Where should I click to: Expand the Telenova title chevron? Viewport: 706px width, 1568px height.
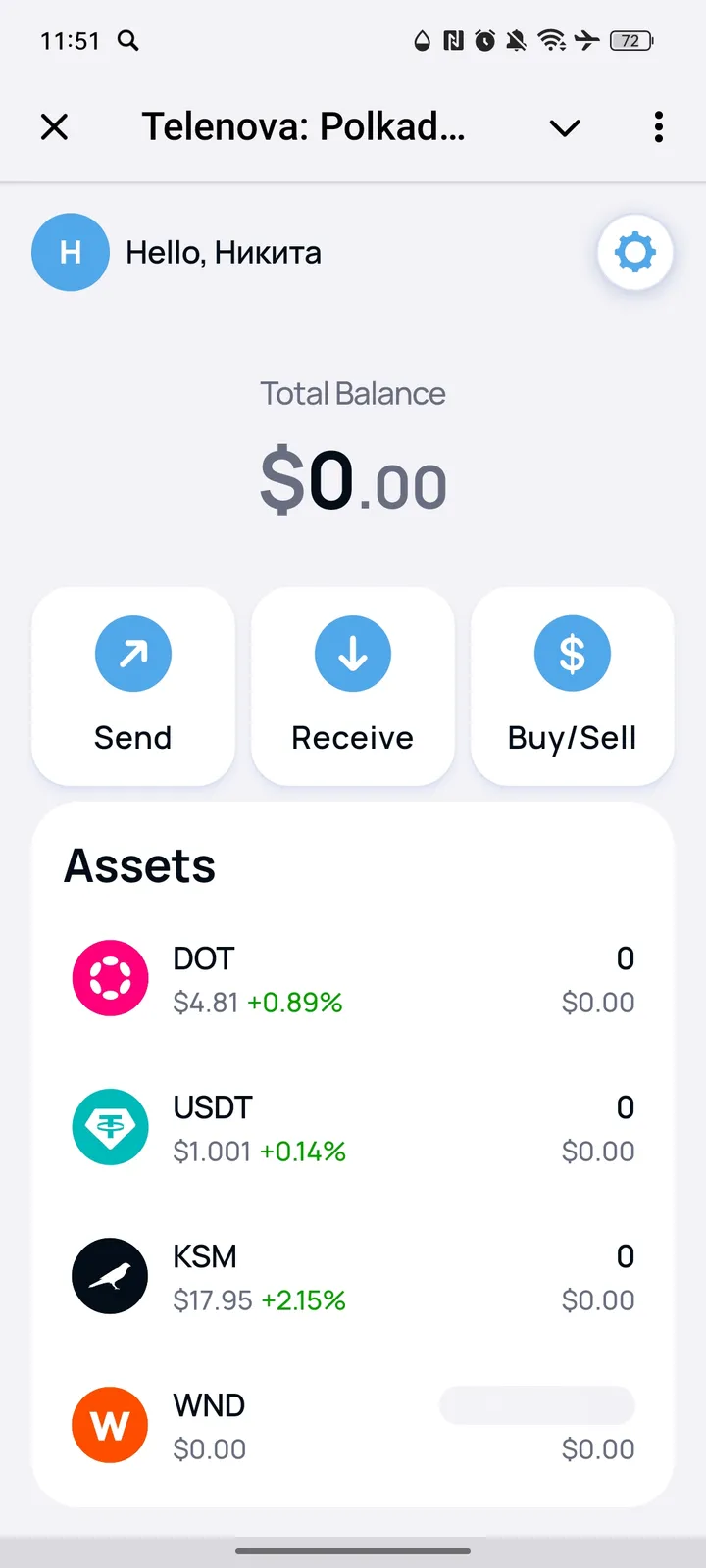point(564,127)
